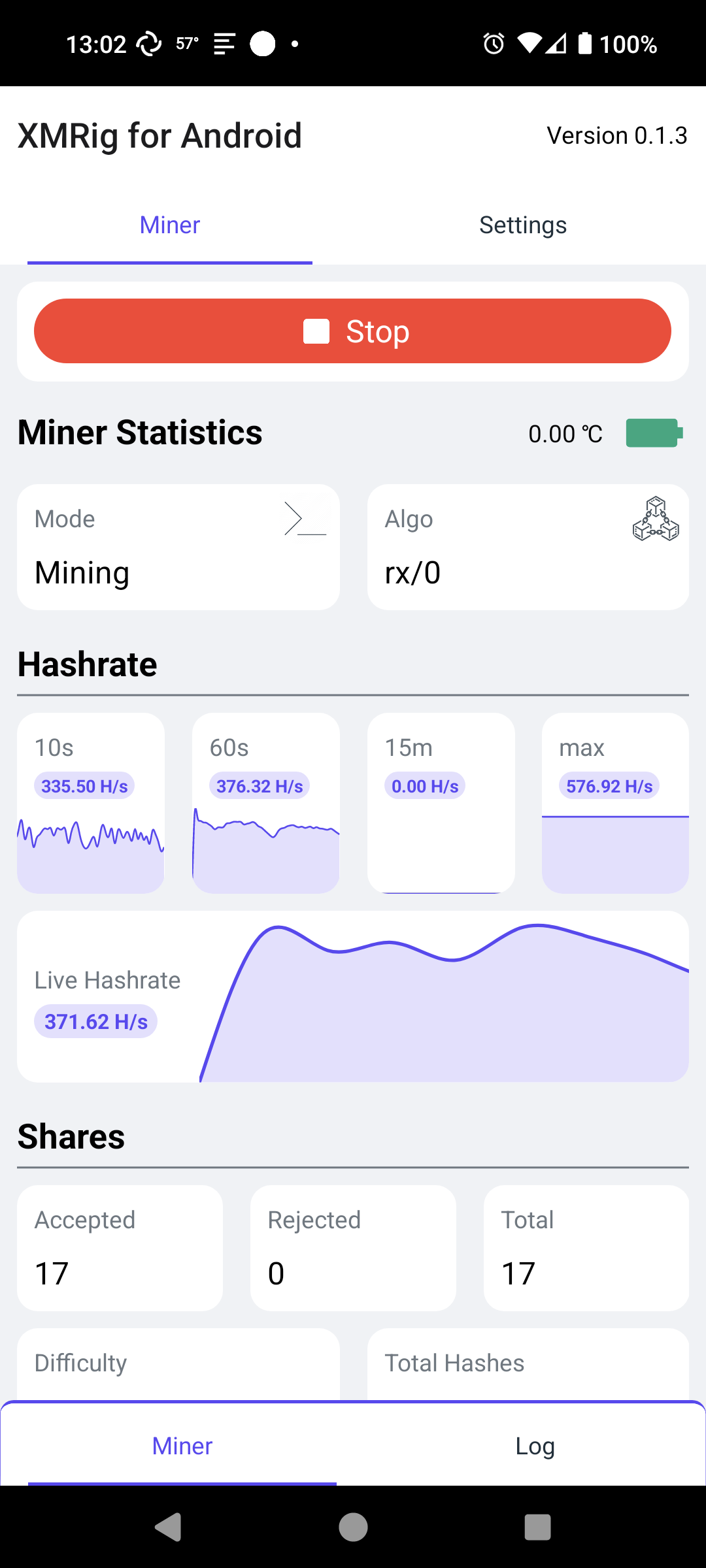Open the Log tab
The image size is (706, 1568).
click(535, 1446)
